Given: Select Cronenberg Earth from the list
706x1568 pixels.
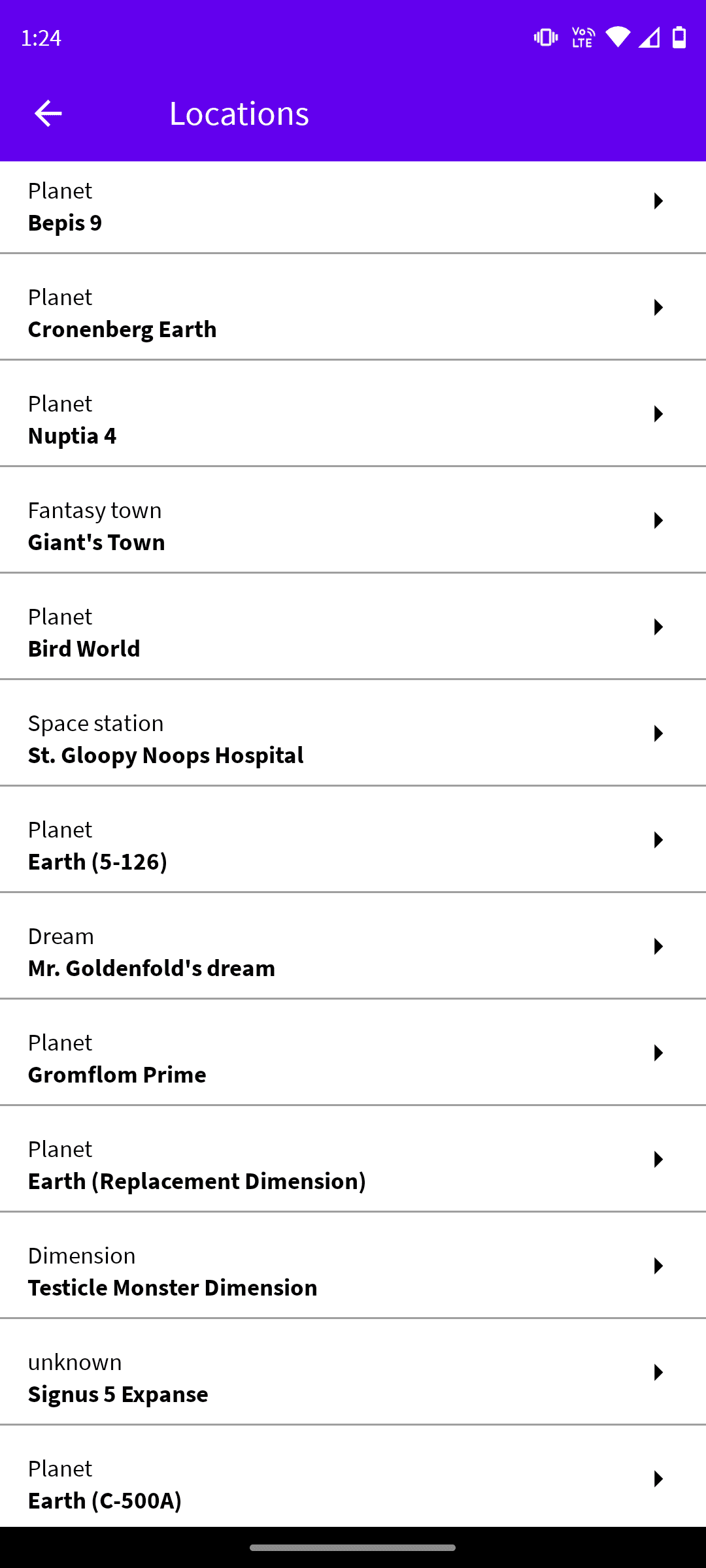Looking at the screenshot, I should [x=353, y=306].
